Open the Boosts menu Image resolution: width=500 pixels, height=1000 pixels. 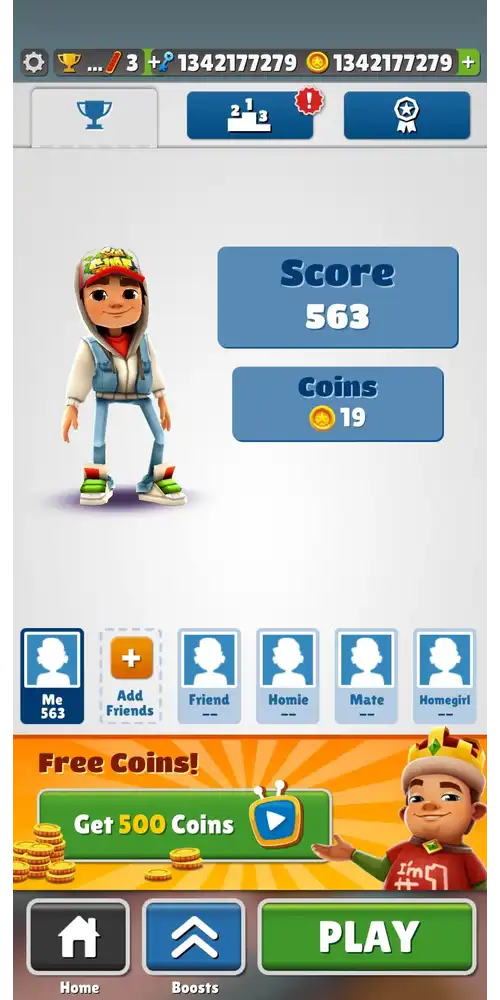pos(194,937)
